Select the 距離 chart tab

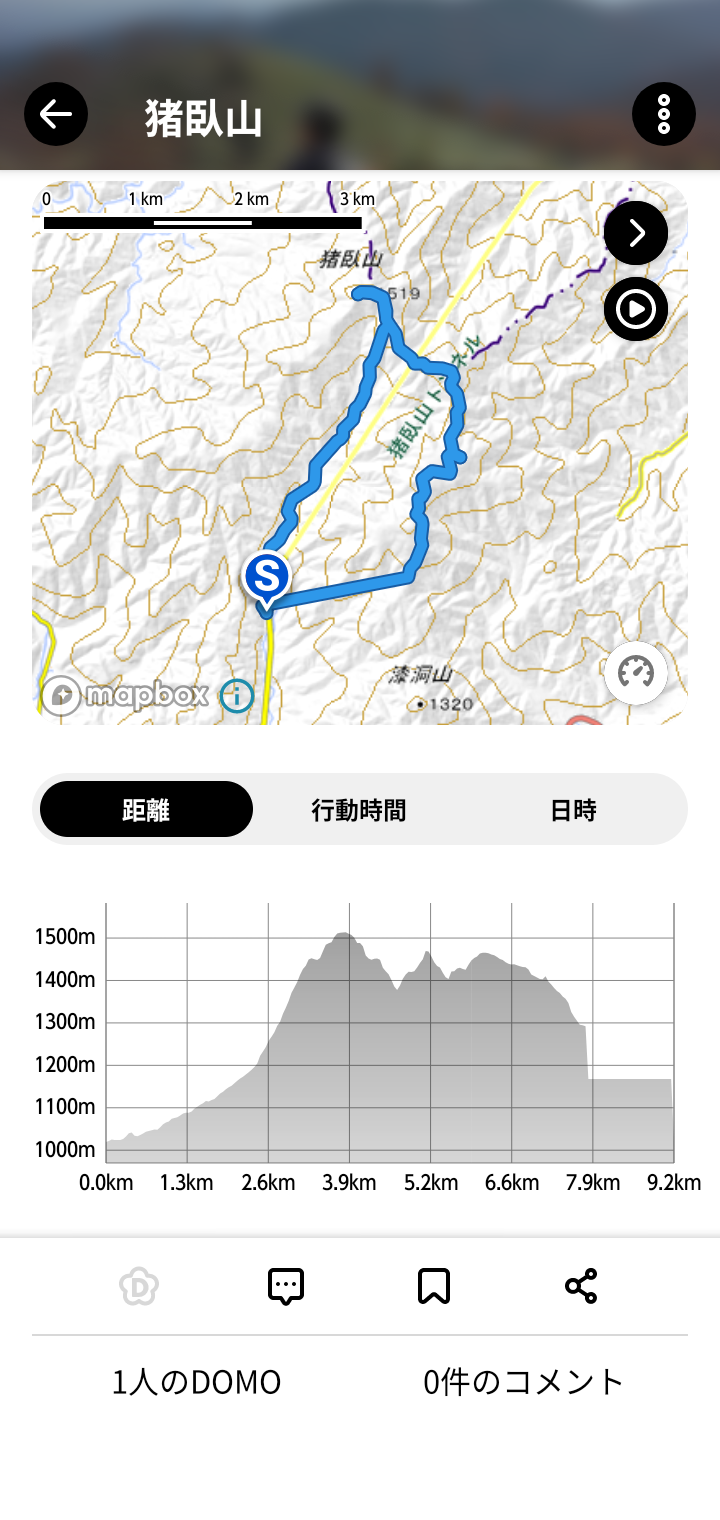(x=147, y=809)
